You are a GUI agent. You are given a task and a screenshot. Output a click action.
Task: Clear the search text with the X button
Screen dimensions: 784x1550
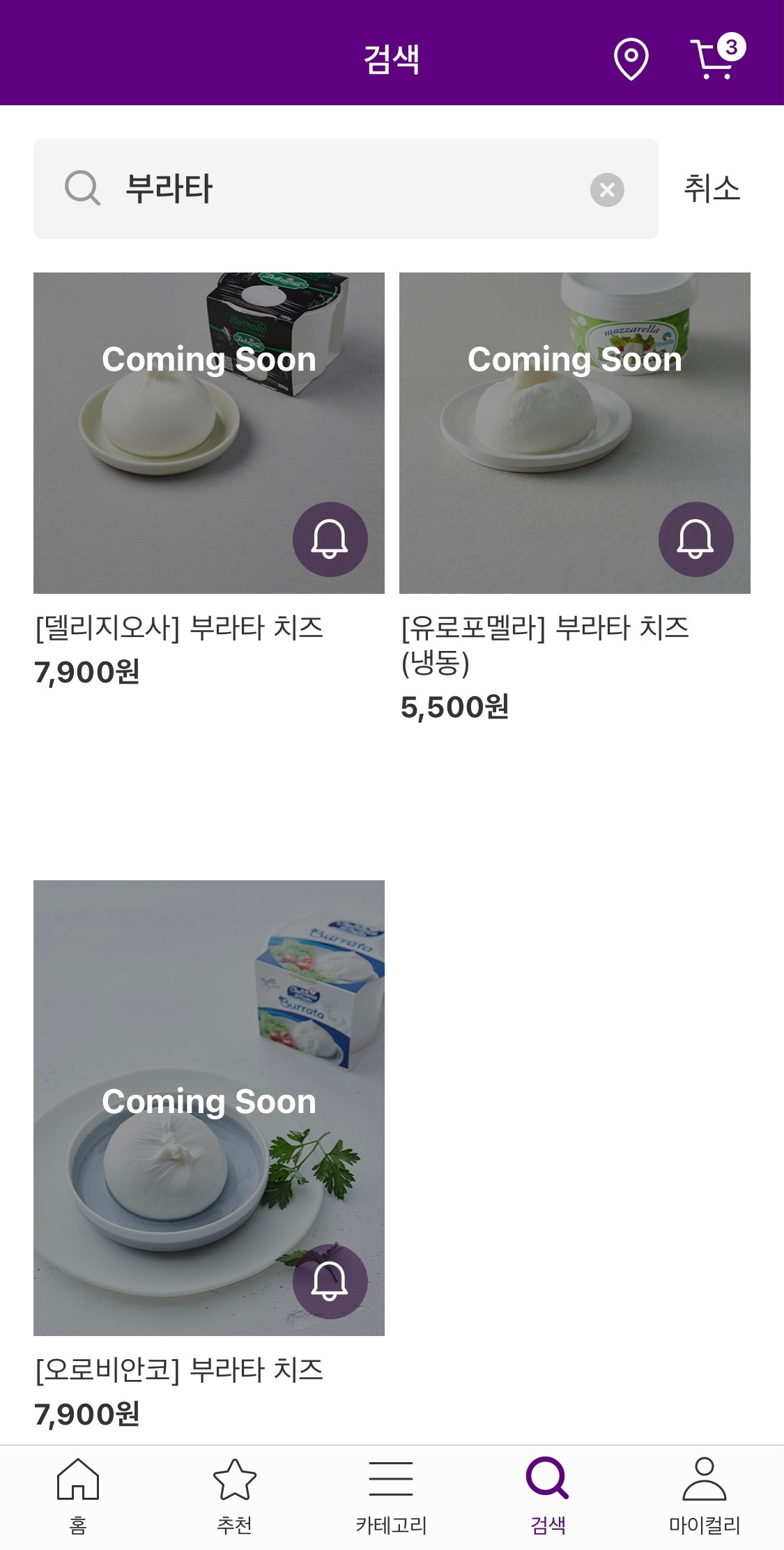[x=607, y=190]
